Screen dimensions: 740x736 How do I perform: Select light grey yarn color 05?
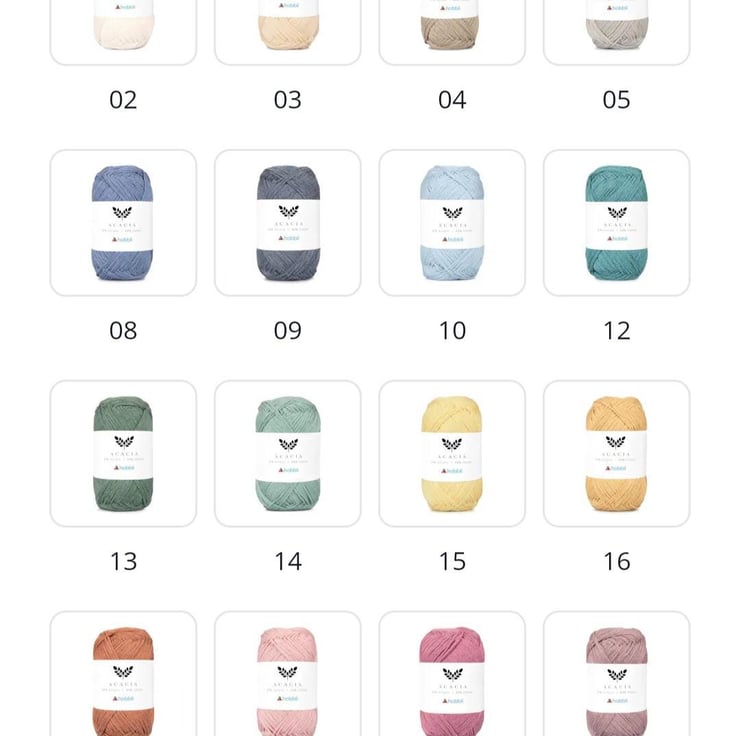(616, 30)
